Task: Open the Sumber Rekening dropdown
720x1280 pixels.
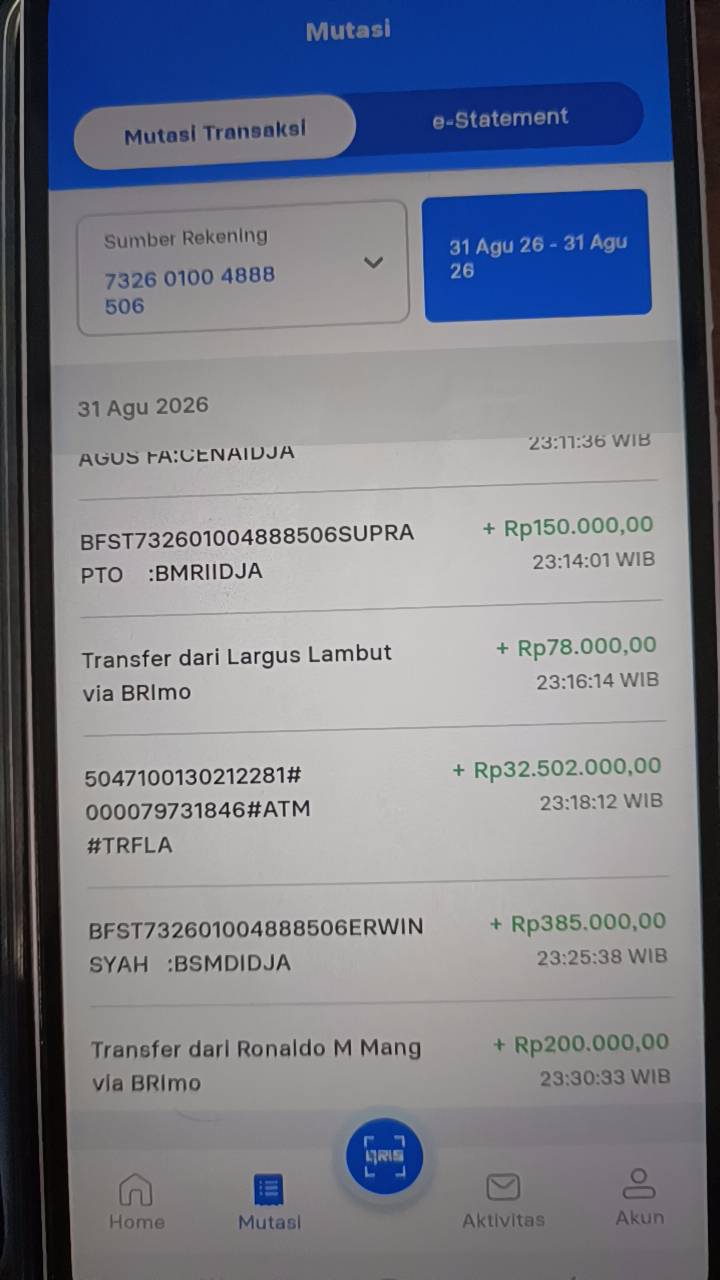Action: [242, 269]
